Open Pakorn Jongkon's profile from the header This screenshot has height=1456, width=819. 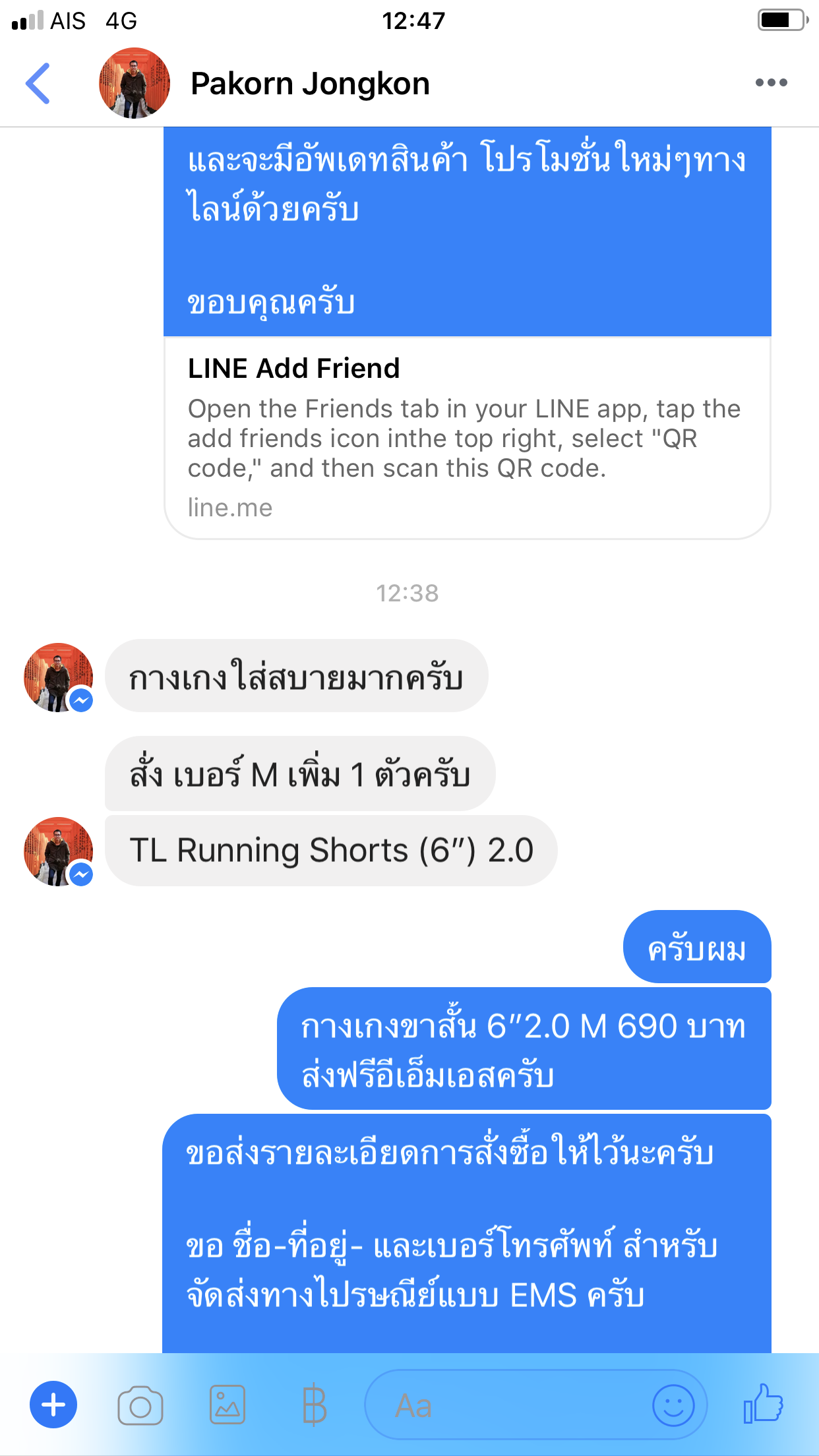pos(310,84)
